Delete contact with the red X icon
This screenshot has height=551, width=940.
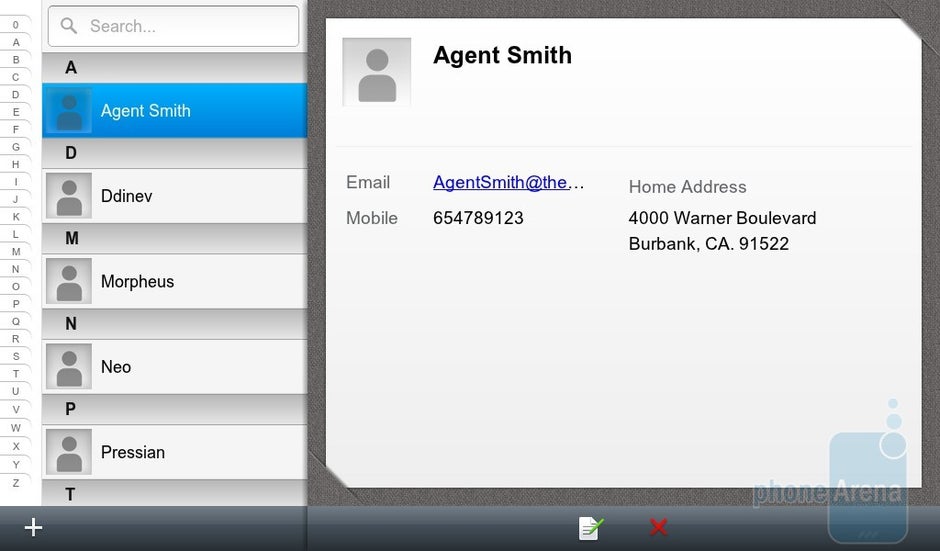(658, 528)
